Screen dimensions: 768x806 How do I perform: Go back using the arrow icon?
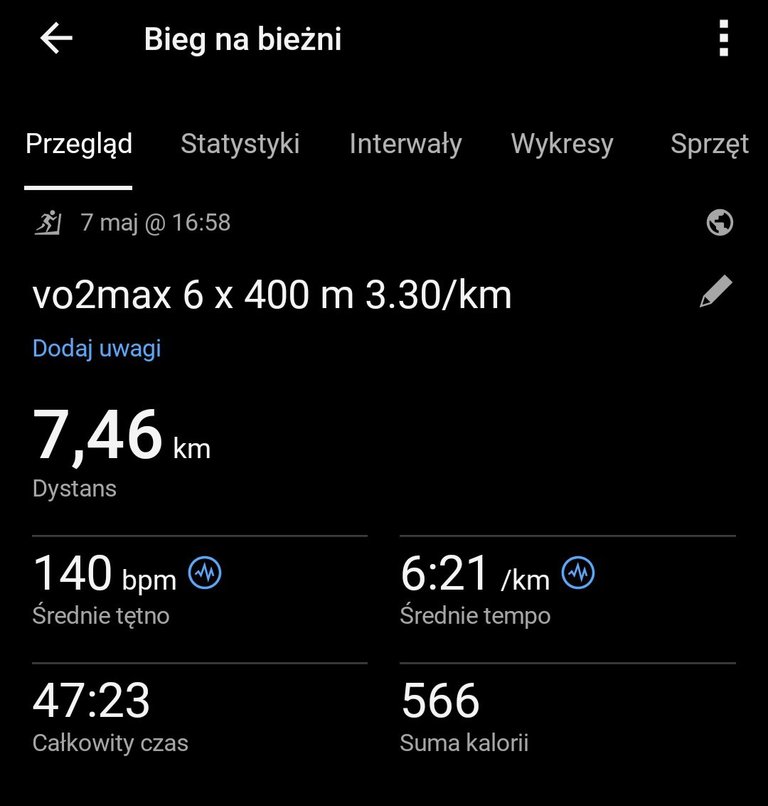tap(56, 38)
